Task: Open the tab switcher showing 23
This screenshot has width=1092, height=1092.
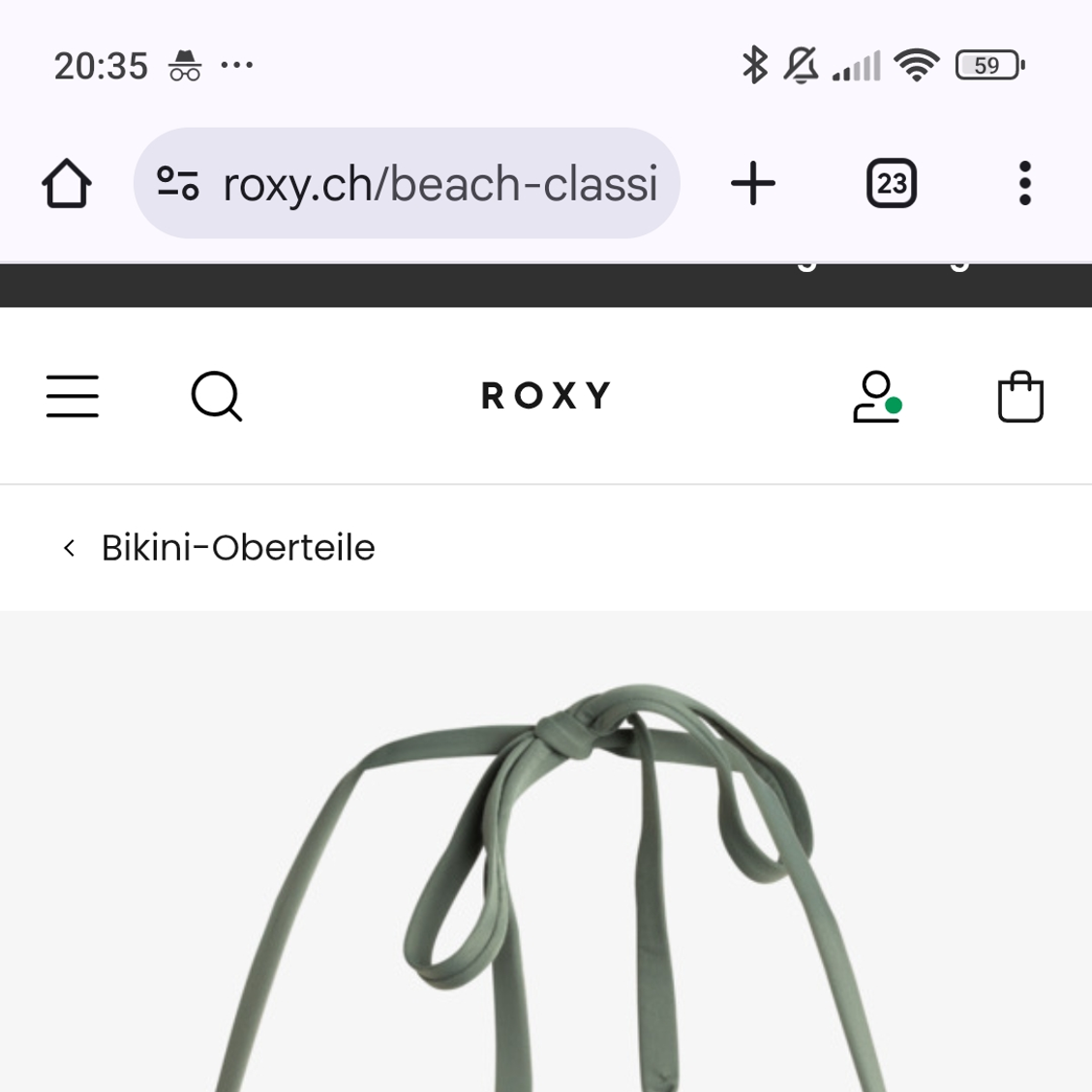Action: (x=891, y=183)
